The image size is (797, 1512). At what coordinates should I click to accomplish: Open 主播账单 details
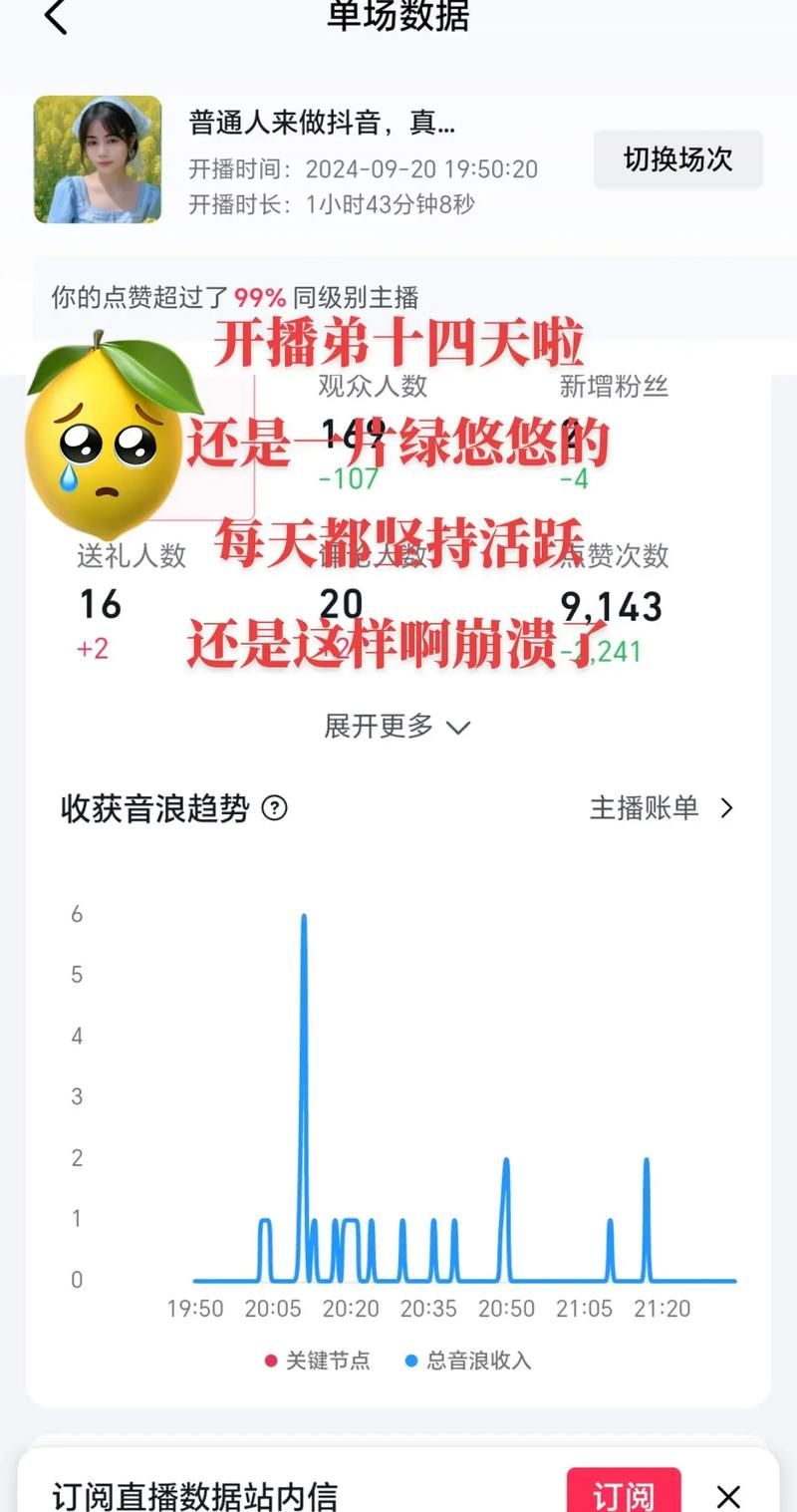coord(661,808)
